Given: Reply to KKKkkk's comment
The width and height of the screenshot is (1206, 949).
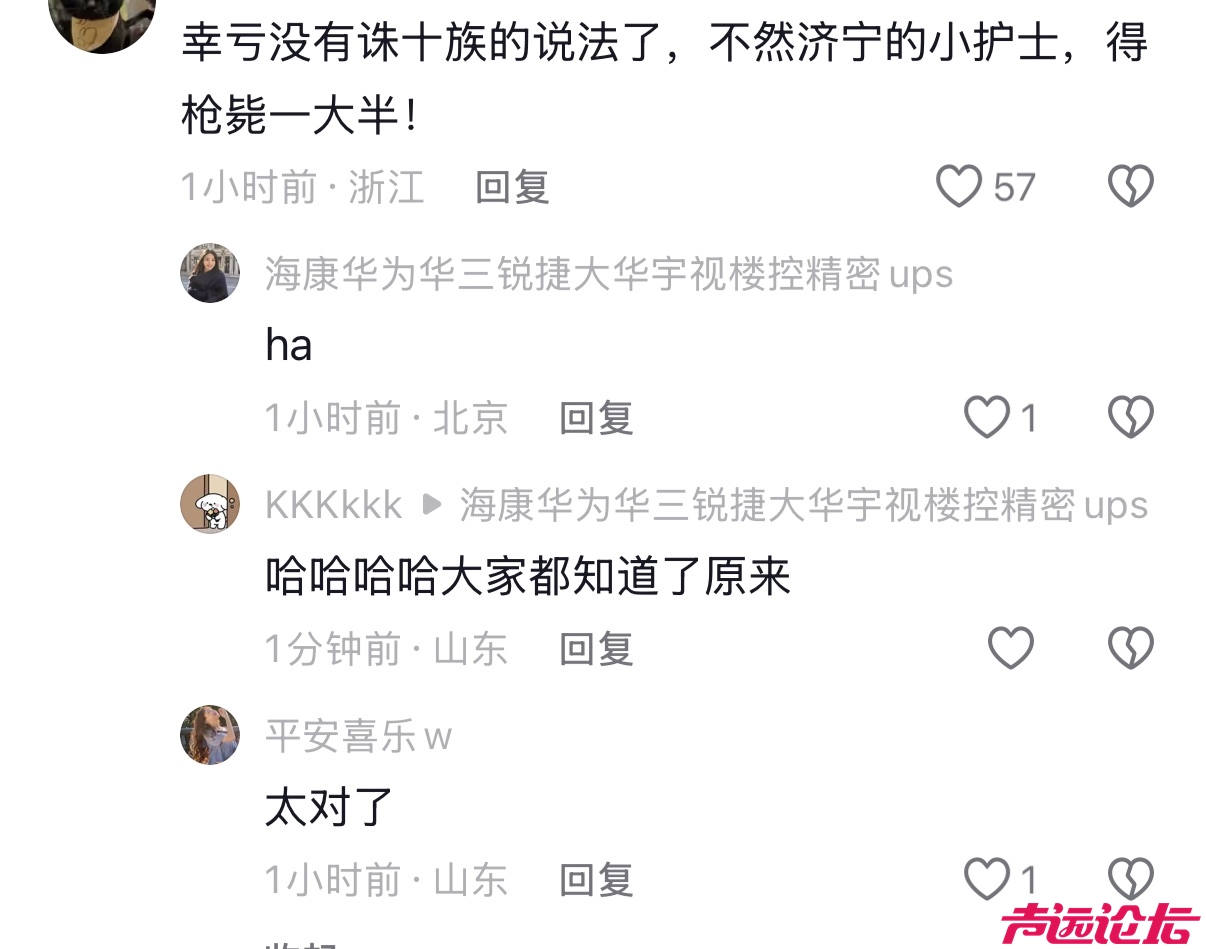Looking at the screenshot, I should pyautogui.click(x=596, y=649).
